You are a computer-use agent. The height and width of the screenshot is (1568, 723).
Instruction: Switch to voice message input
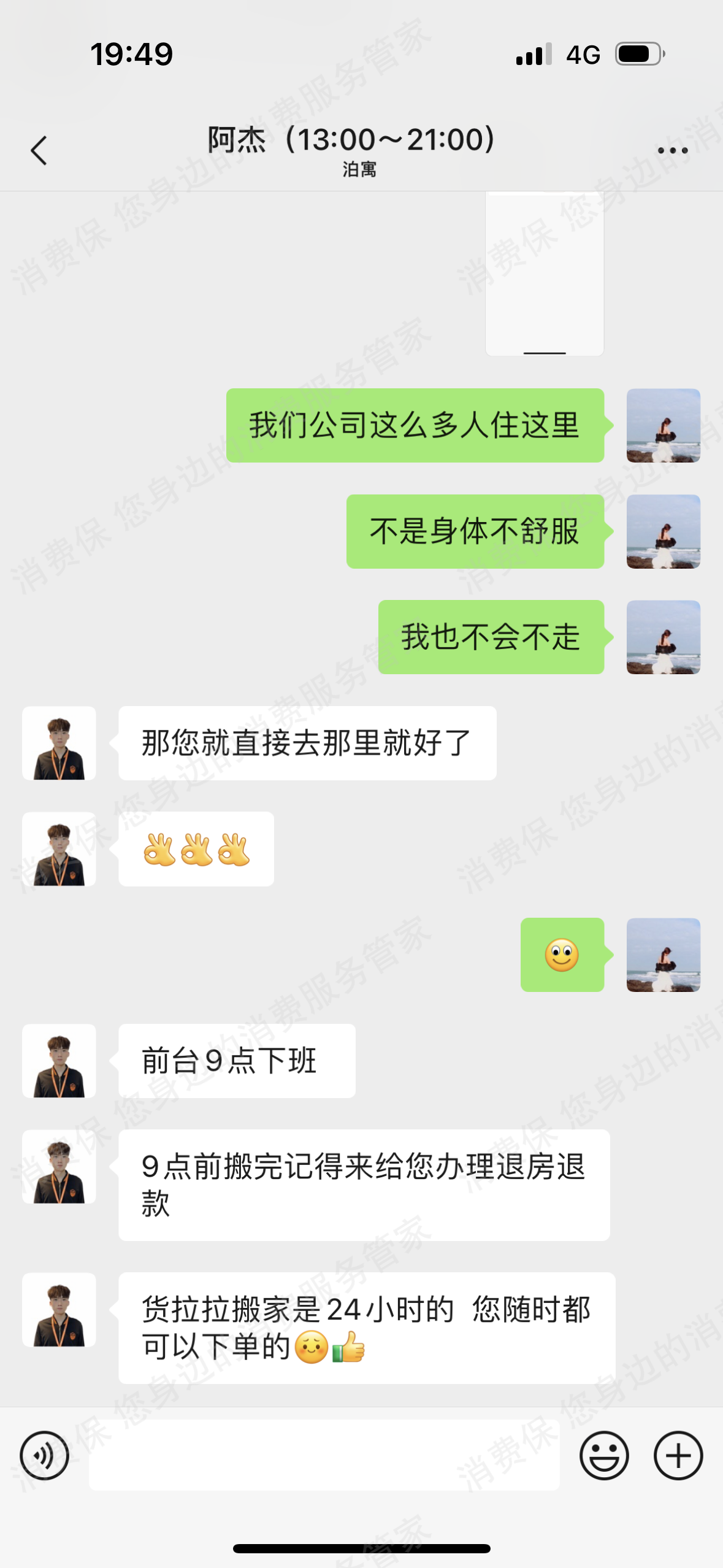[x=44, y=1455]
